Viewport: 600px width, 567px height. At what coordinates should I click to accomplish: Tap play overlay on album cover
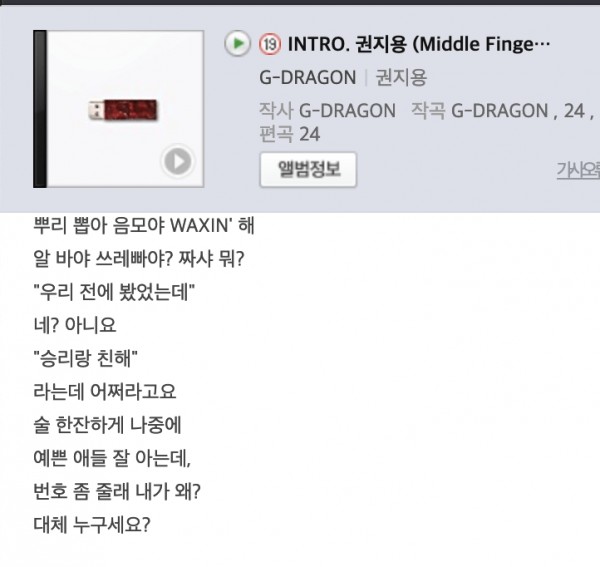point(176,161)
